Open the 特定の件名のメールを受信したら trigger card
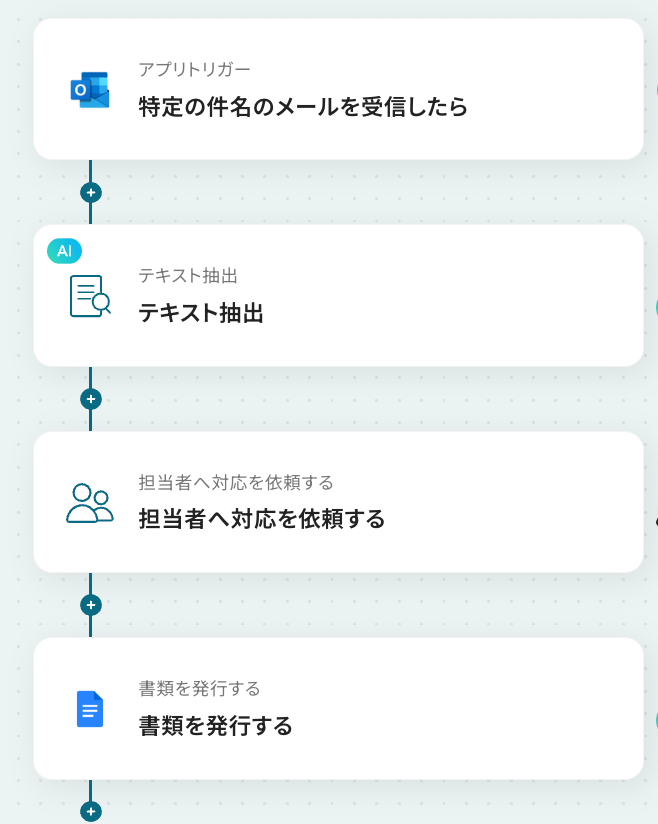The image size is (658, 824). pos(338,90)
